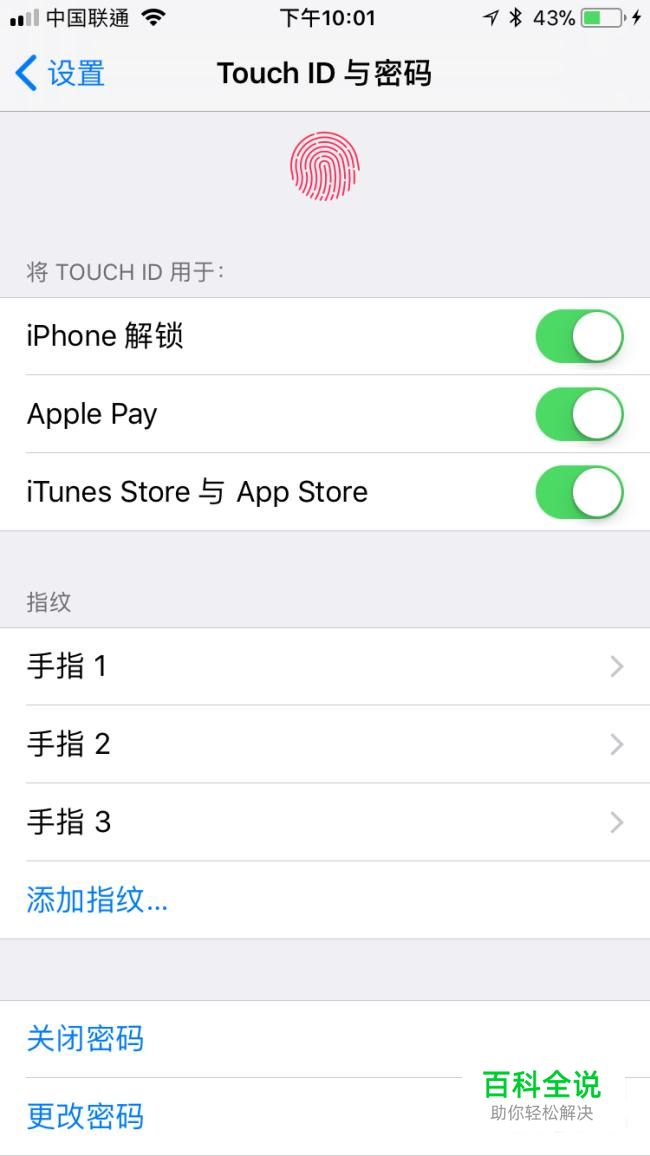Open fingerprint 手指 2
The image size is (650, 1156).
point(325,744)
